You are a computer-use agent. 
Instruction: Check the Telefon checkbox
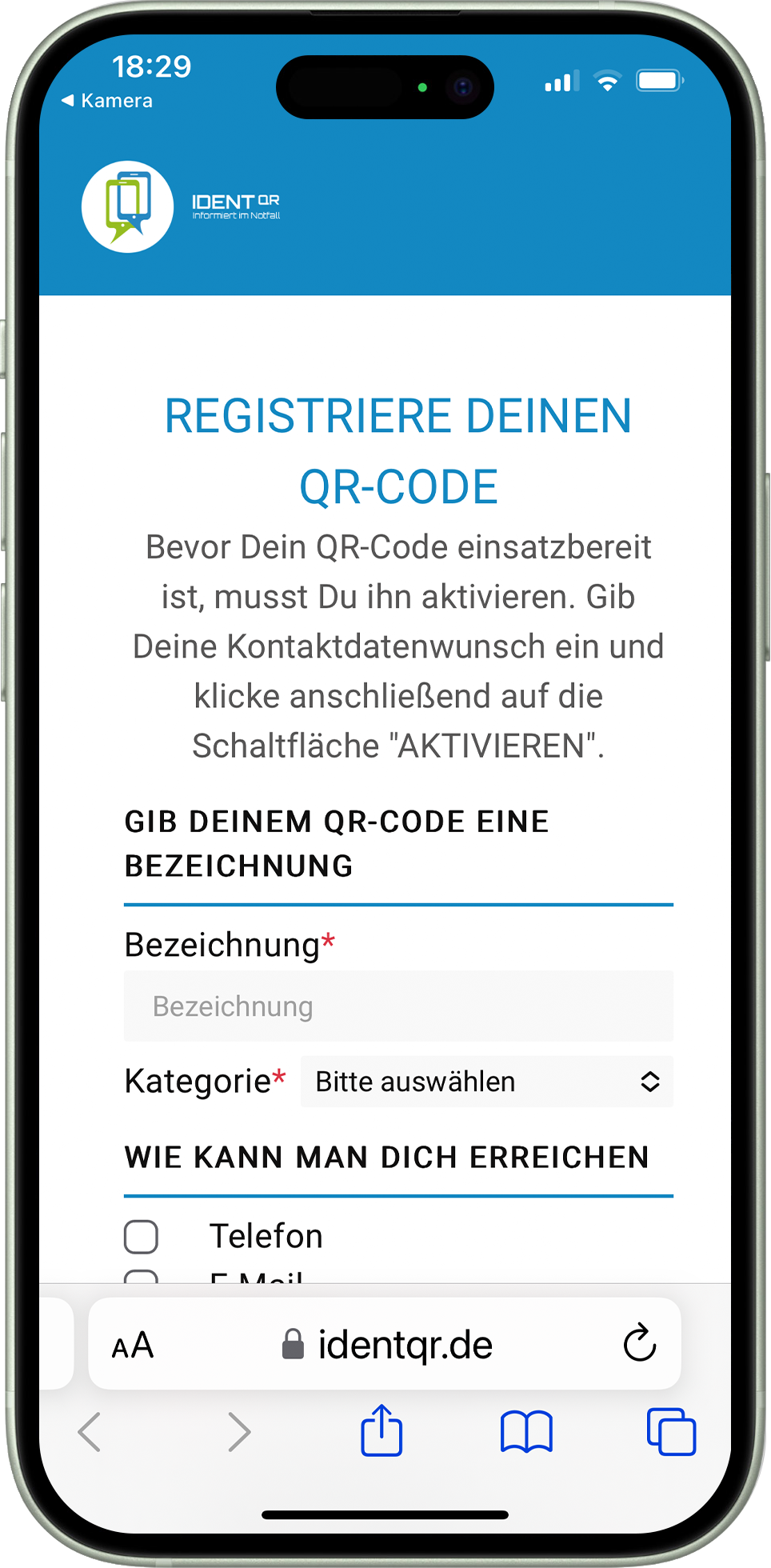(142, 1237)
